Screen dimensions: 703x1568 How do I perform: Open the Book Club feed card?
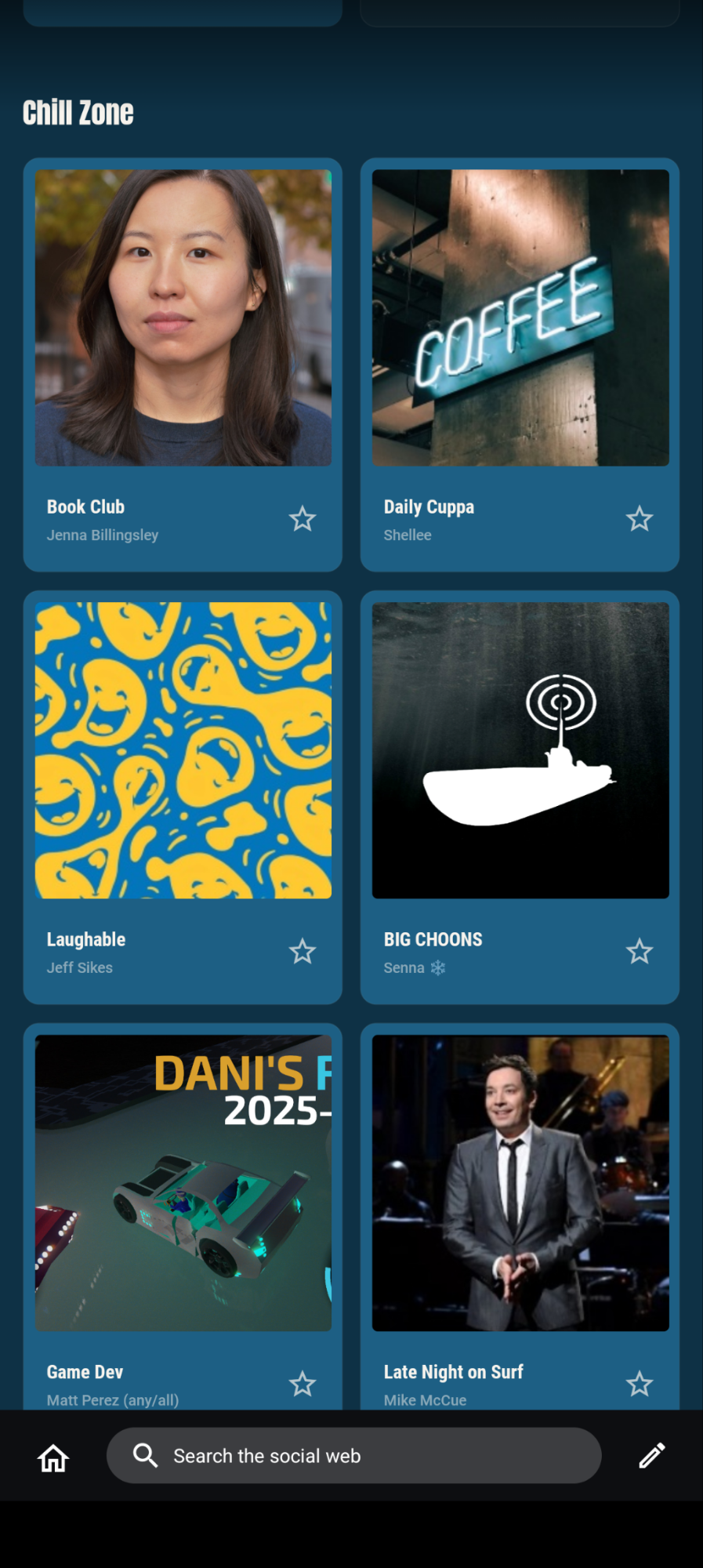(183, 365)
